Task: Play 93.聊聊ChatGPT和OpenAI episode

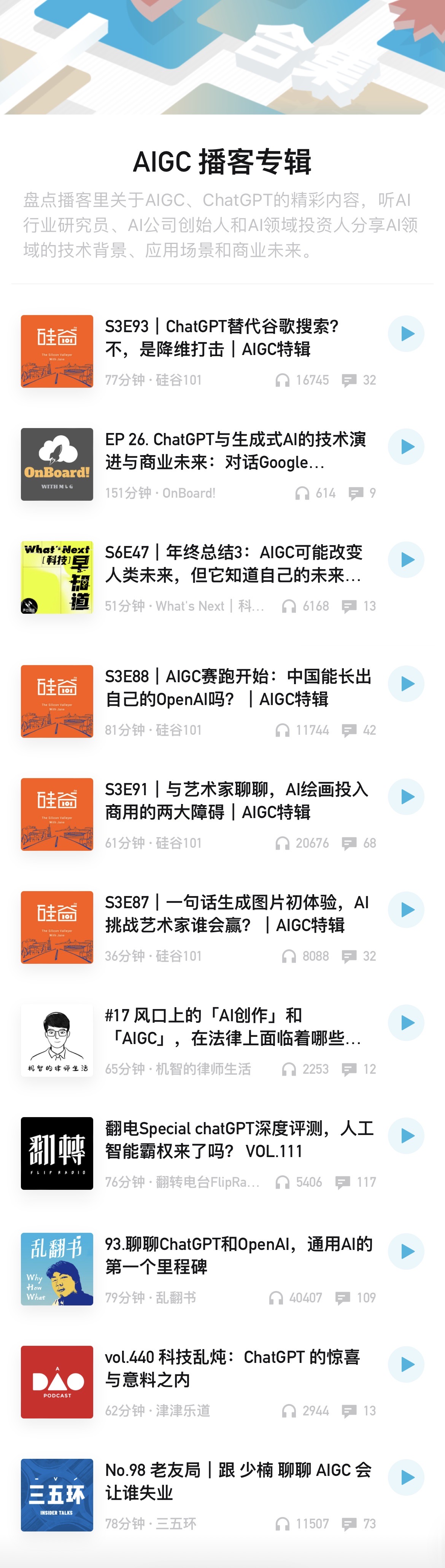Action: click(x=406, y=1251)
